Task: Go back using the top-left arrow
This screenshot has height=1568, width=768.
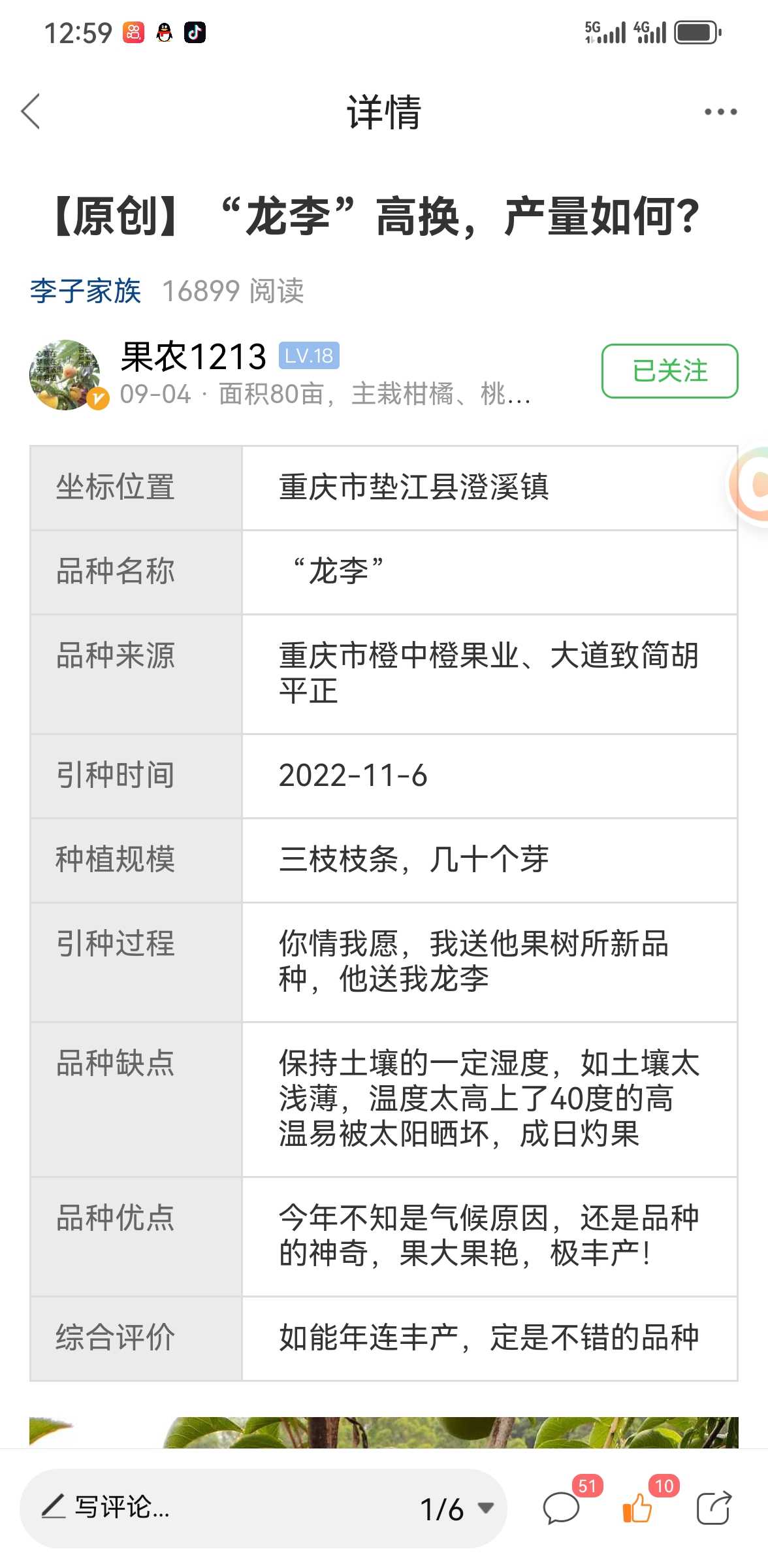Action: coord(31,112)
